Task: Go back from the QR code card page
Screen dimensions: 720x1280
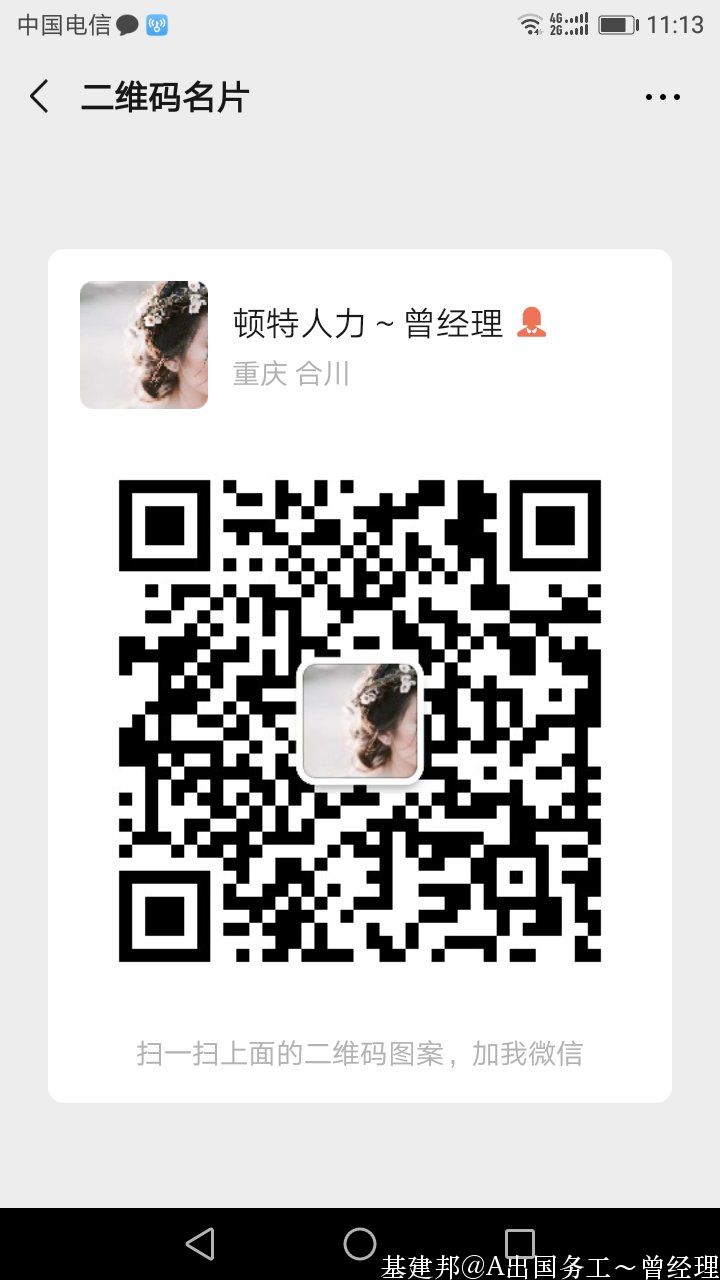Action: [39, 97]
